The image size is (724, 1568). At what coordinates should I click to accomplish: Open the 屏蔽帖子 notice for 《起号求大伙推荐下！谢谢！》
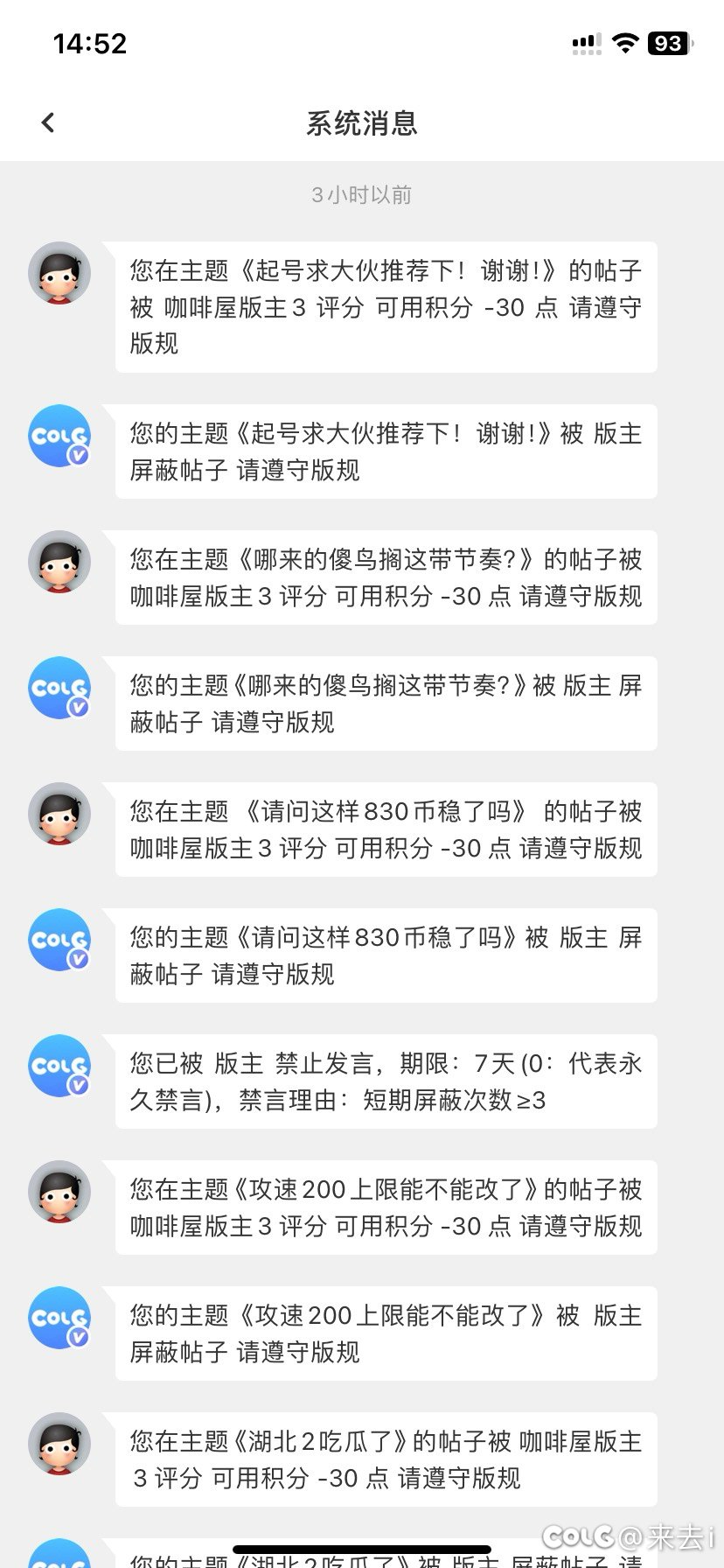pyautogui.click(x=386, y=451)
